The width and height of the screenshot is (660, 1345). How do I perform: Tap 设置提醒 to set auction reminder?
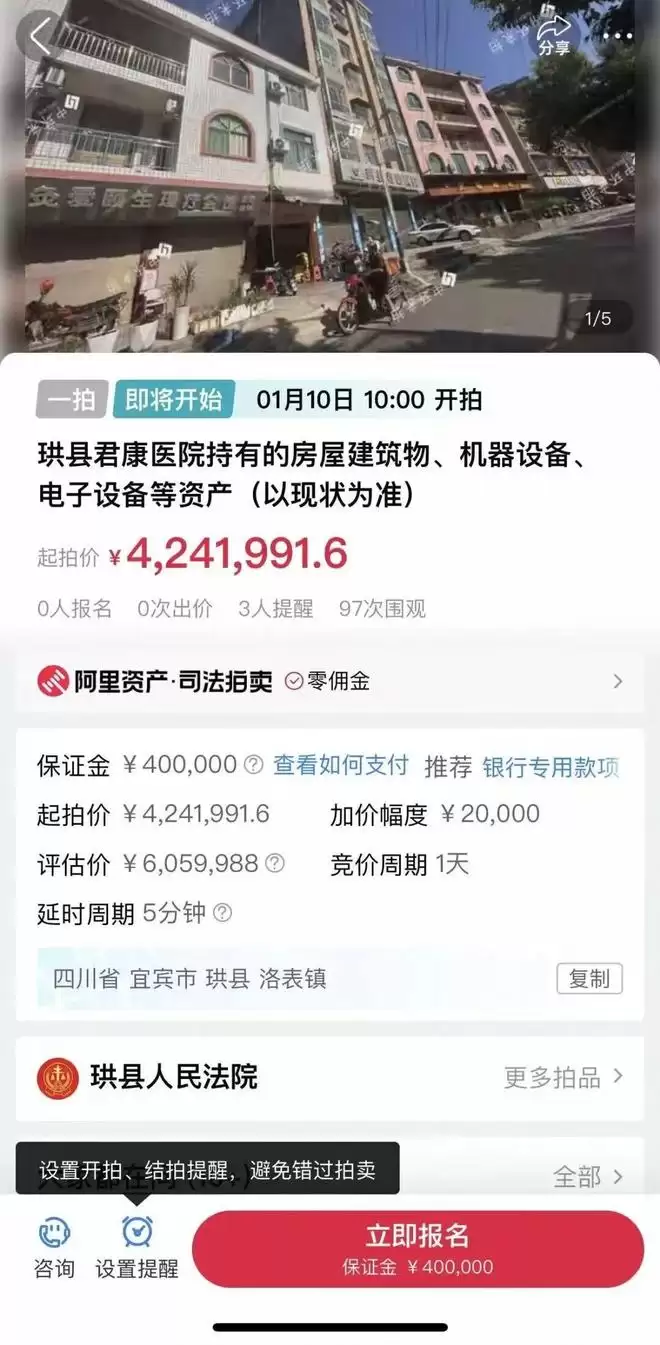[x=137, y=1248]
